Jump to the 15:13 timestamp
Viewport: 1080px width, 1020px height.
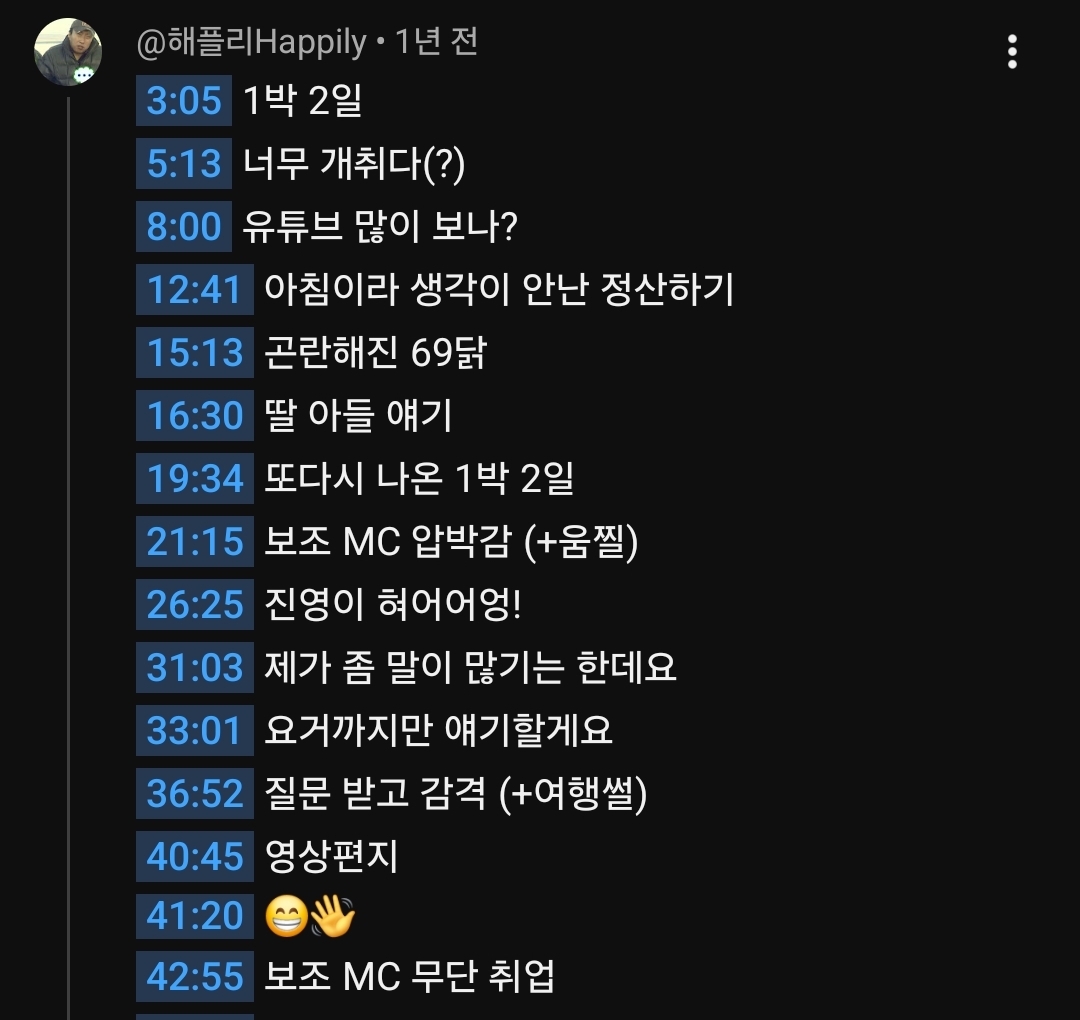pyautogui.click(x=195, y=353)
